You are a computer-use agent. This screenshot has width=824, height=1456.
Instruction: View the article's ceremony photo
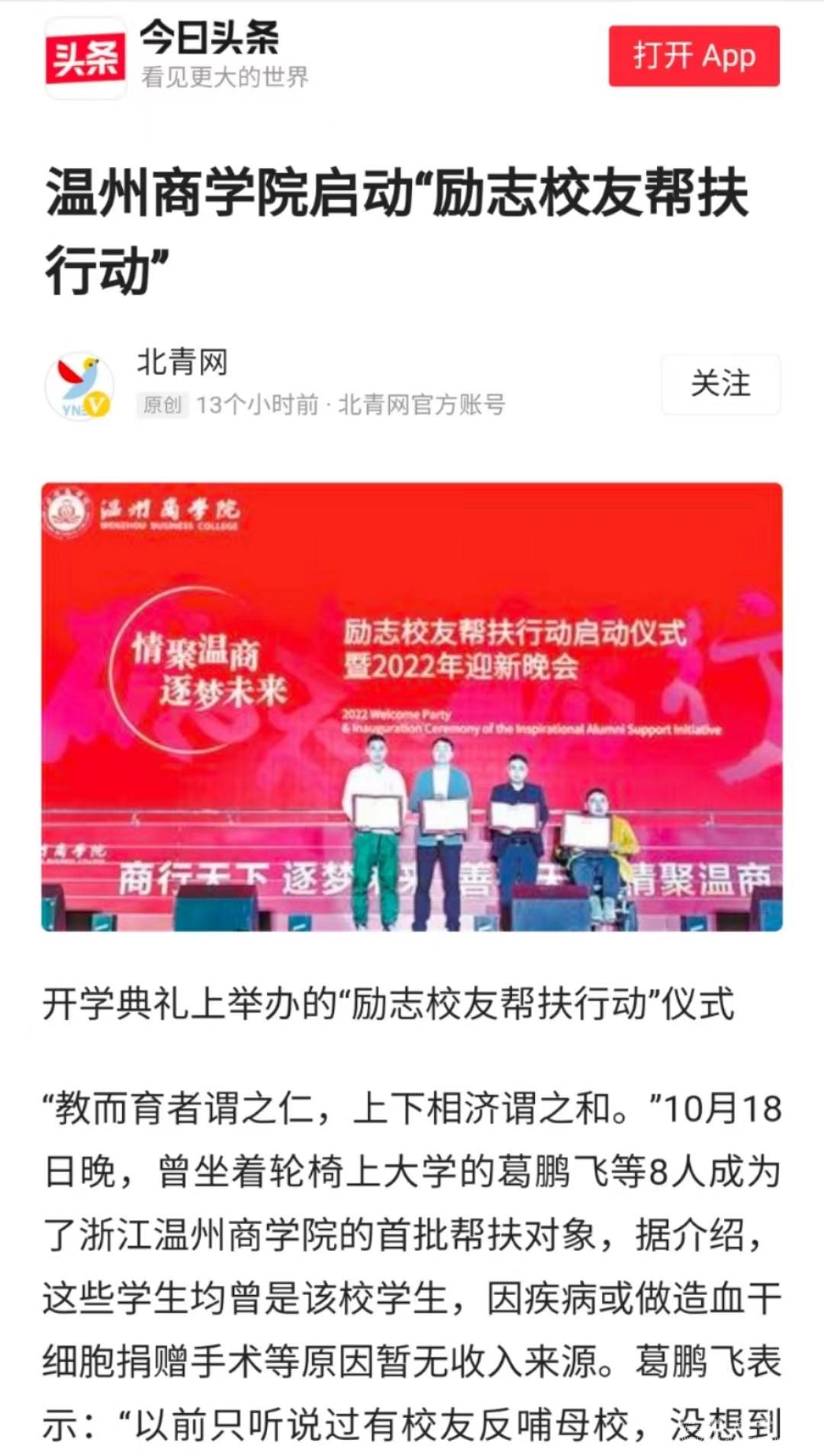(x=412, y=706)
